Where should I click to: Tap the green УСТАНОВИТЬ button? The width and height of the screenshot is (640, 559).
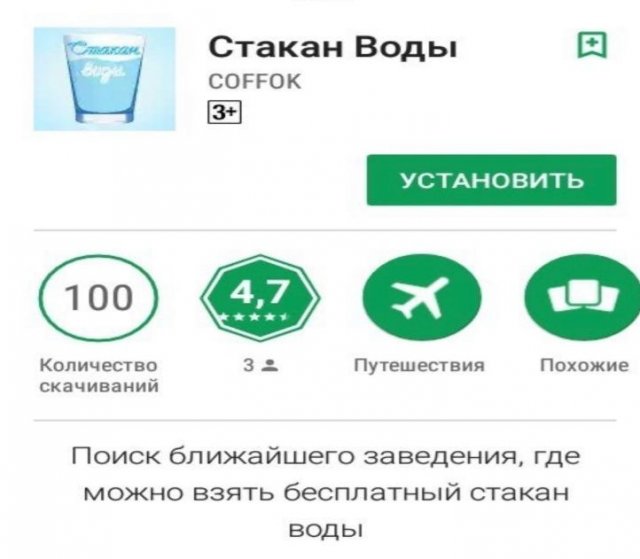pyautogui.click(x=491, y=180)
